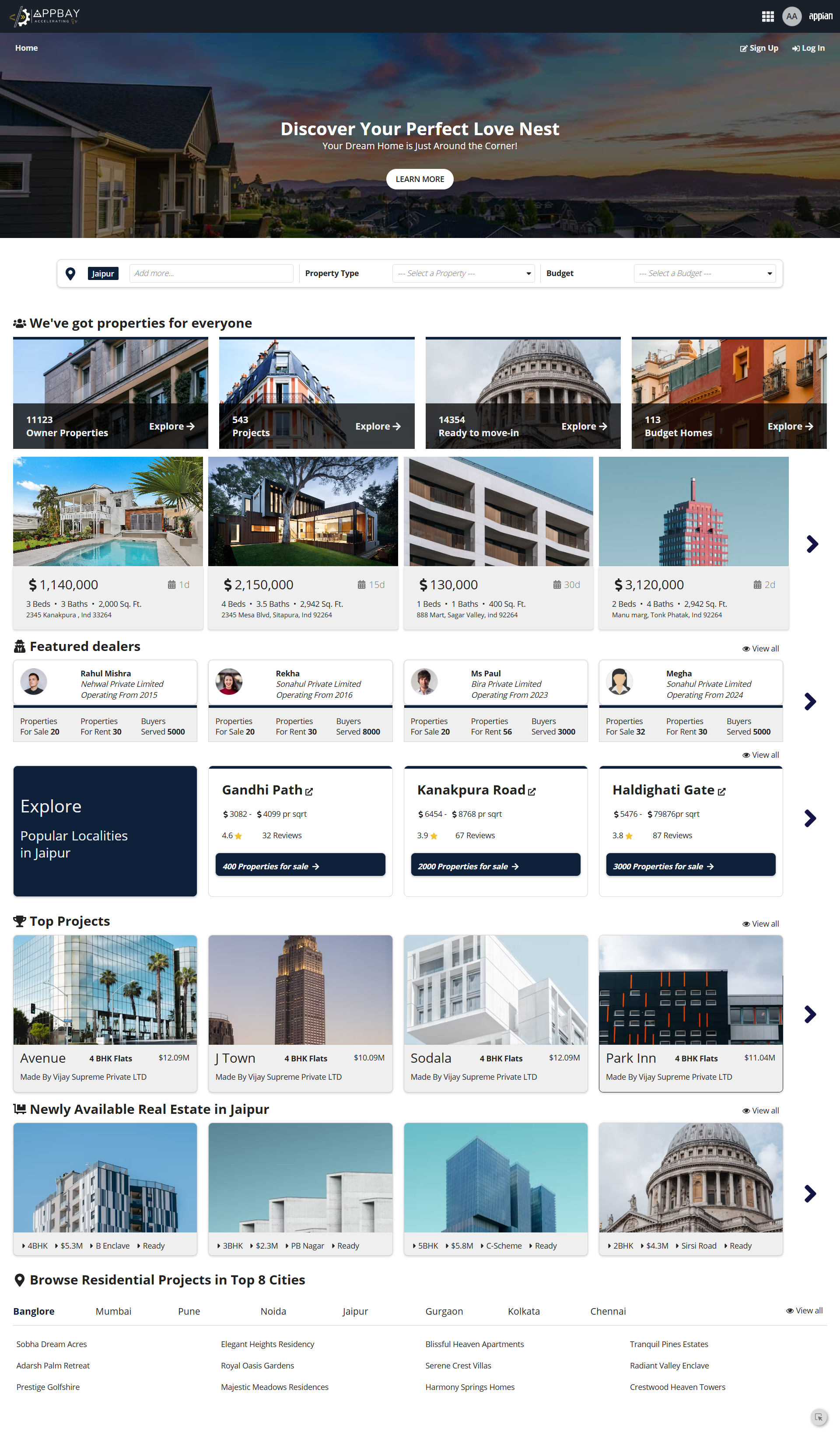Open the AA user avatar menu
Screen dimensions: 840x1435
791,17
